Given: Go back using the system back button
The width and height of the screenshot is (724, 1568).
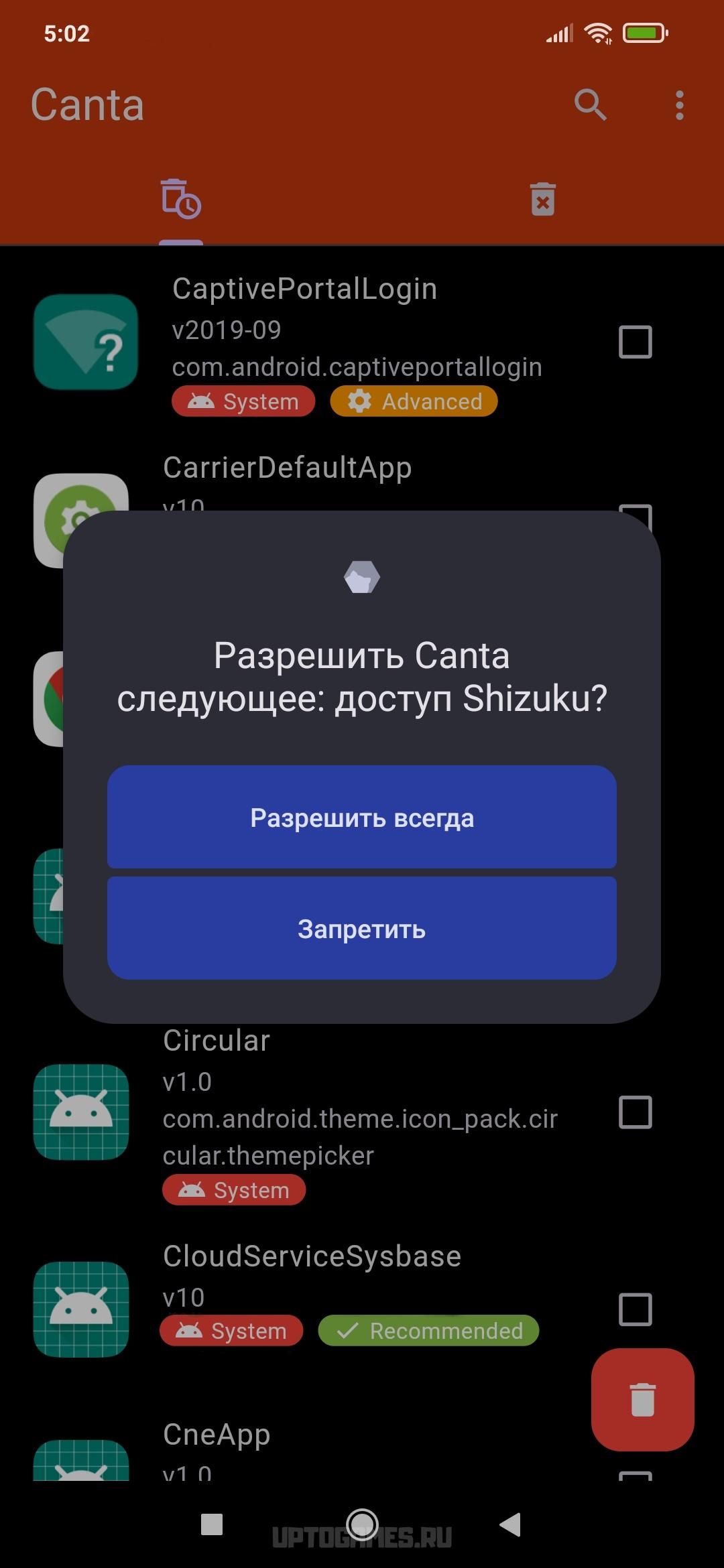Looking at the screenshot, I should pos(510,1524).
